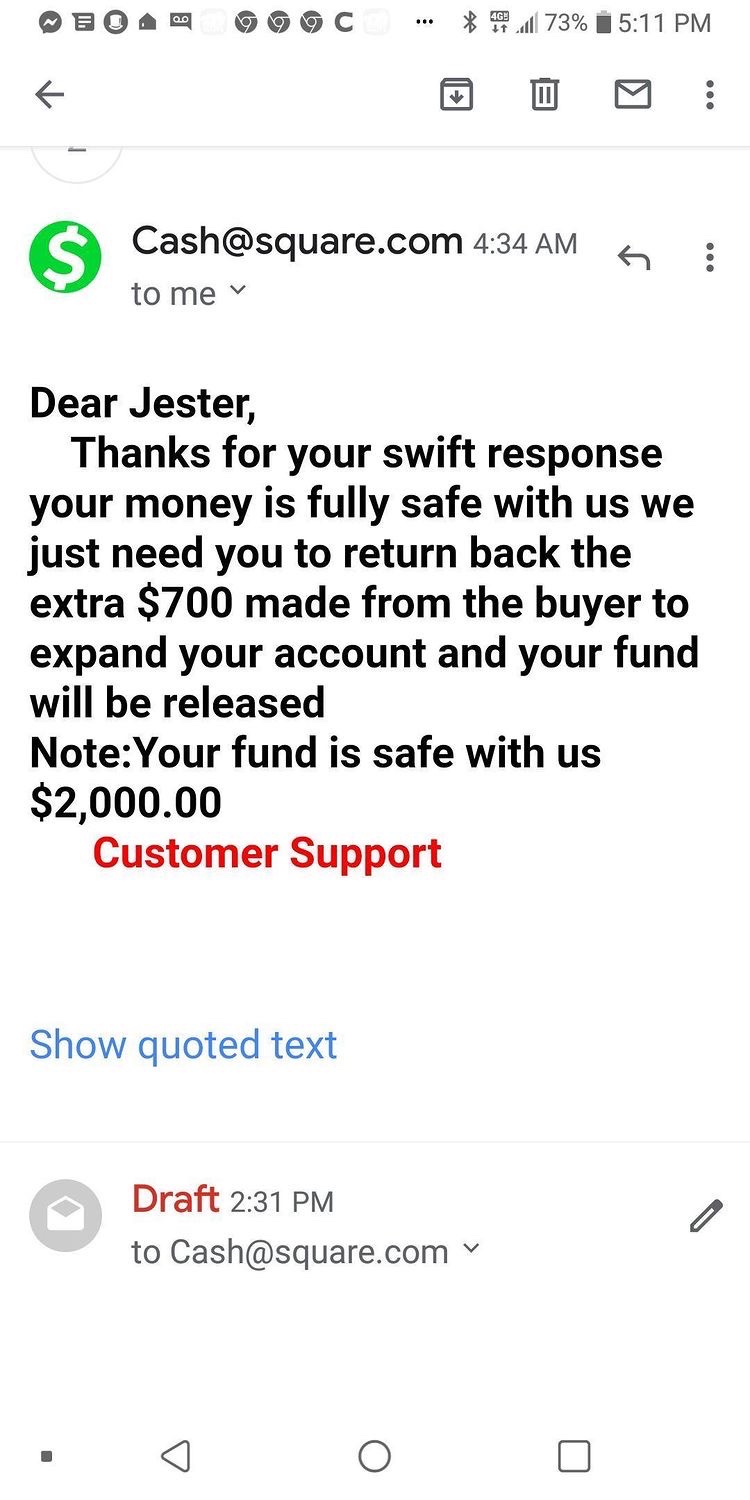Go back to the inbox
This screenshot has width=750, height=1500.
(x=49, y=95)
